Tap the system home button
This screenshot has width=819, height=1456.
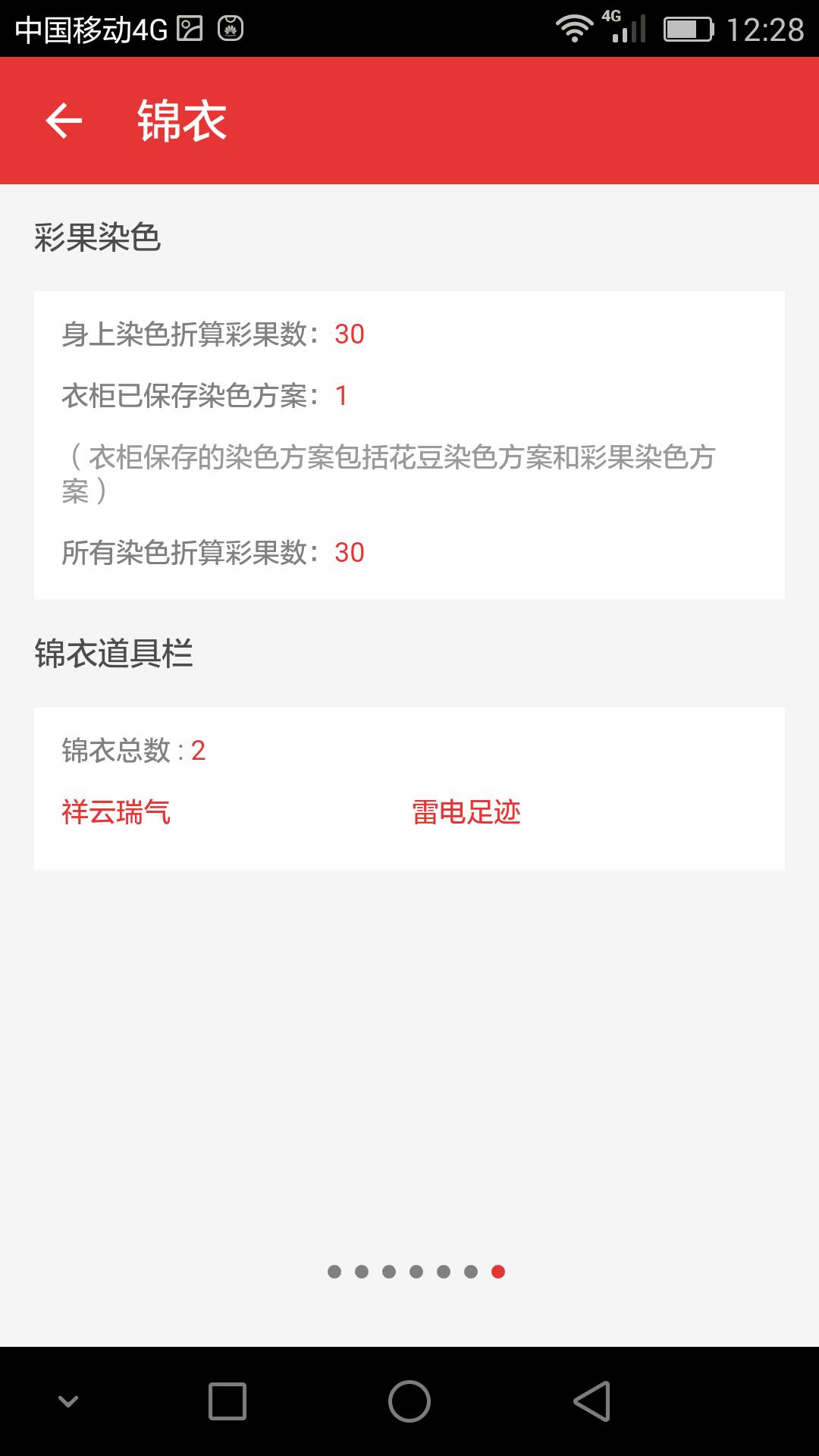pos(409,1401)
